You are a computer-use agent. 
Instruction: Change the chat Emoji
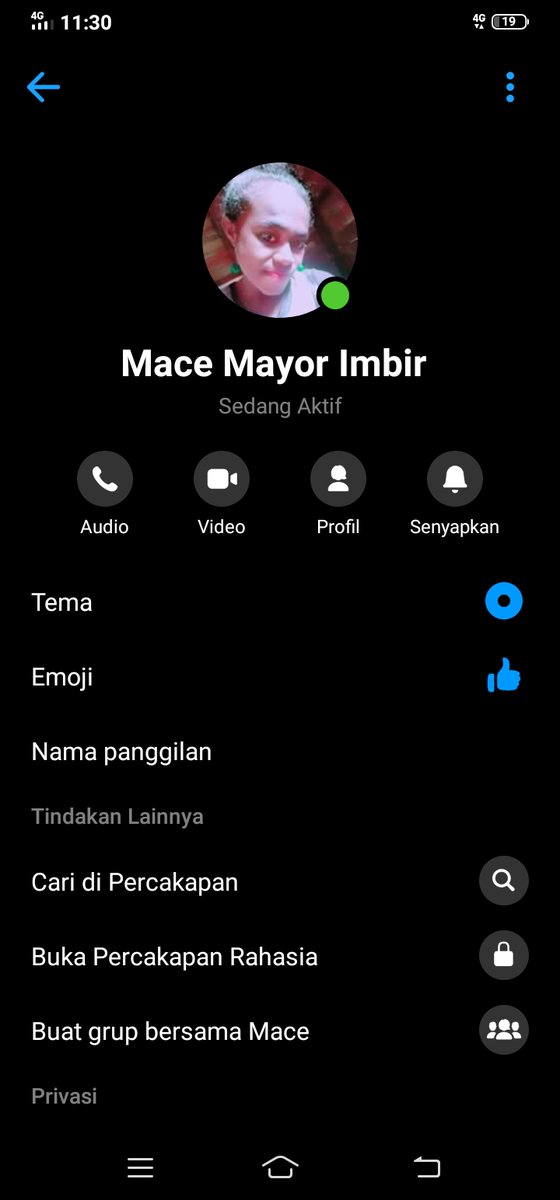click(x=280, y=677)
